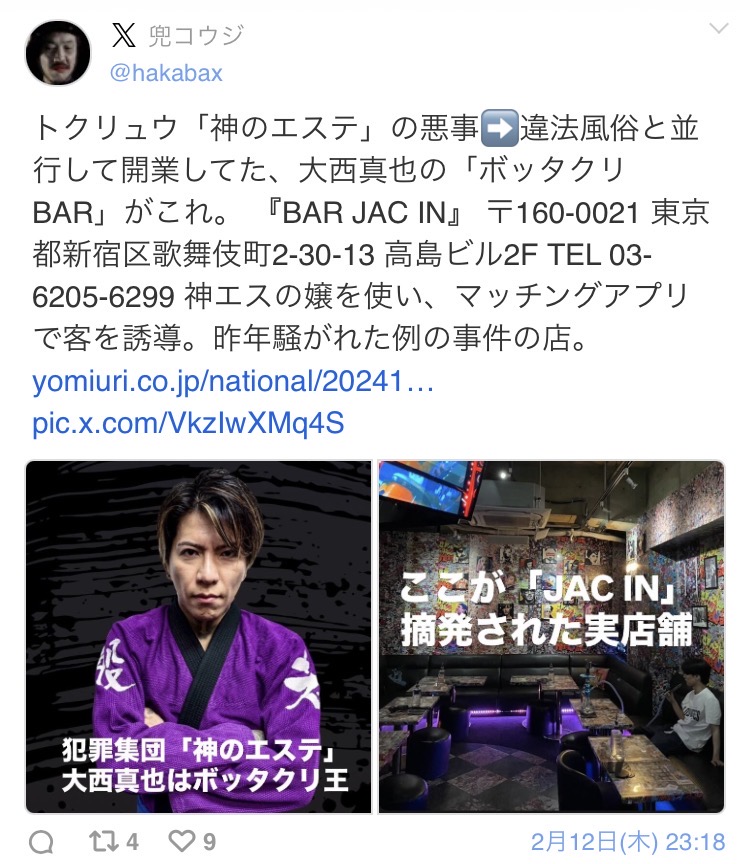Open the pic.x.com/VkzIwXMq4S link

pyautogui.click(x=188, y=423)
